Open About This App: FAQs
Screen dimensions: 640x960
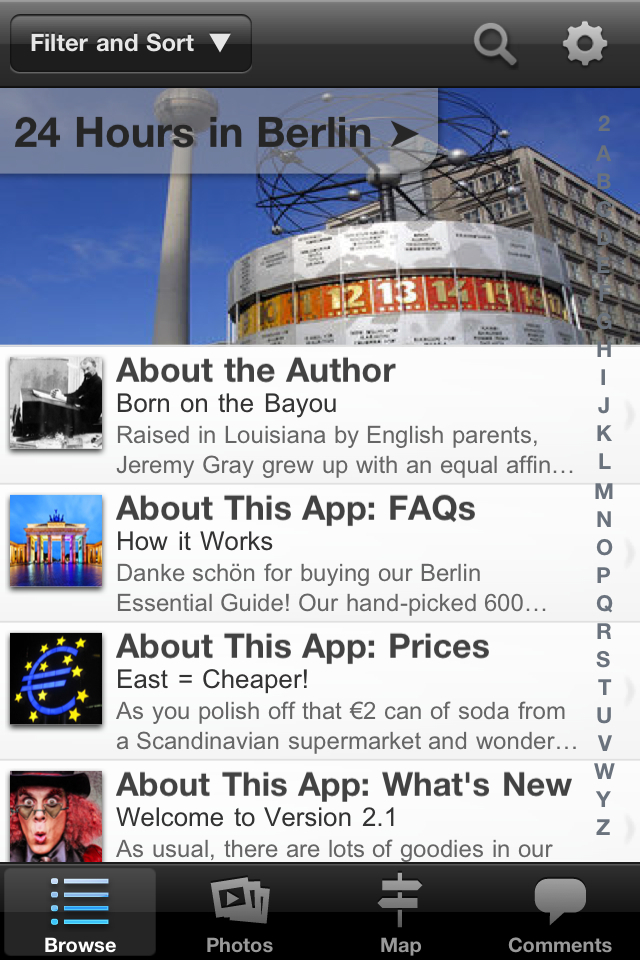[x=300, y=553]
